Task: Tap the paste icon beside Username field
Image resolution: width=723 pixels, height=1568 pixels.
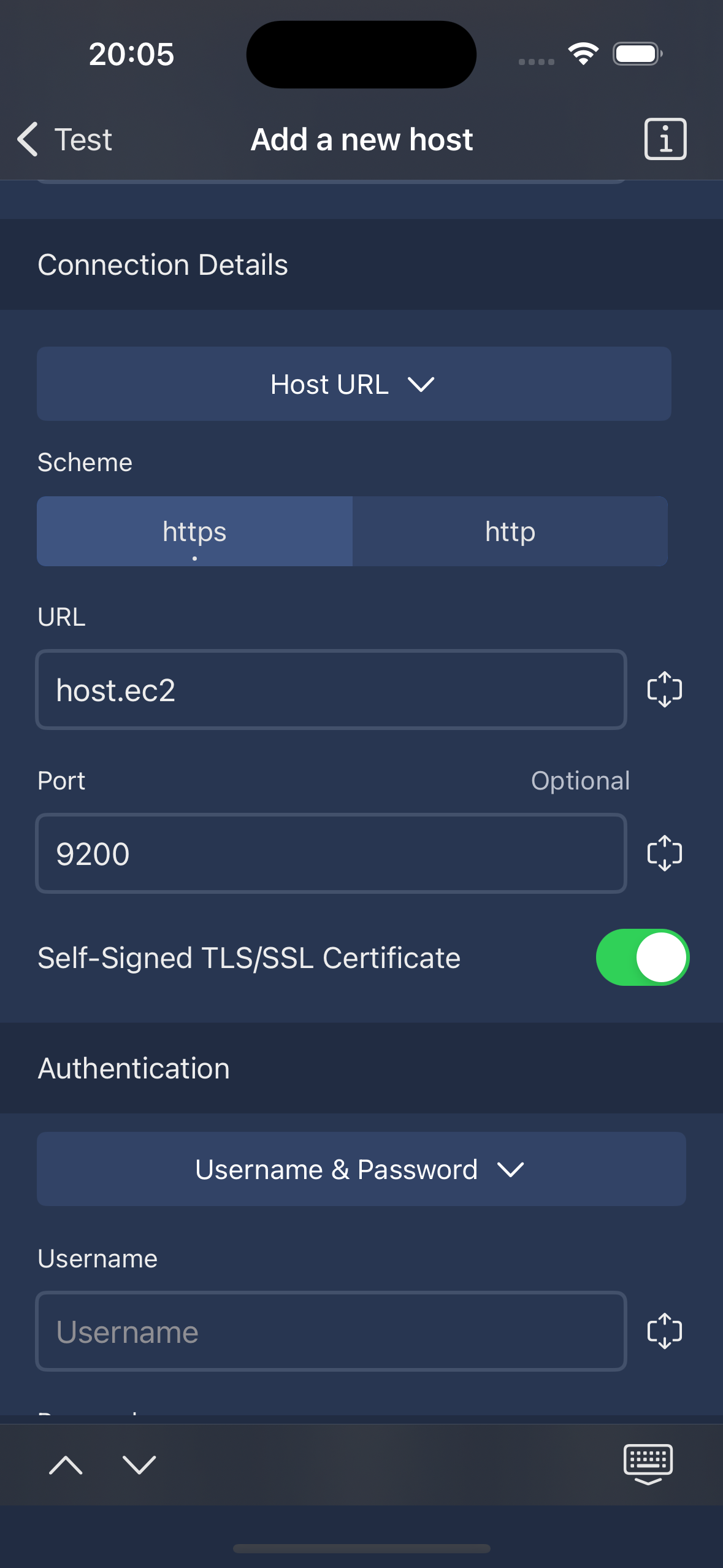Action: [664, 1331]
